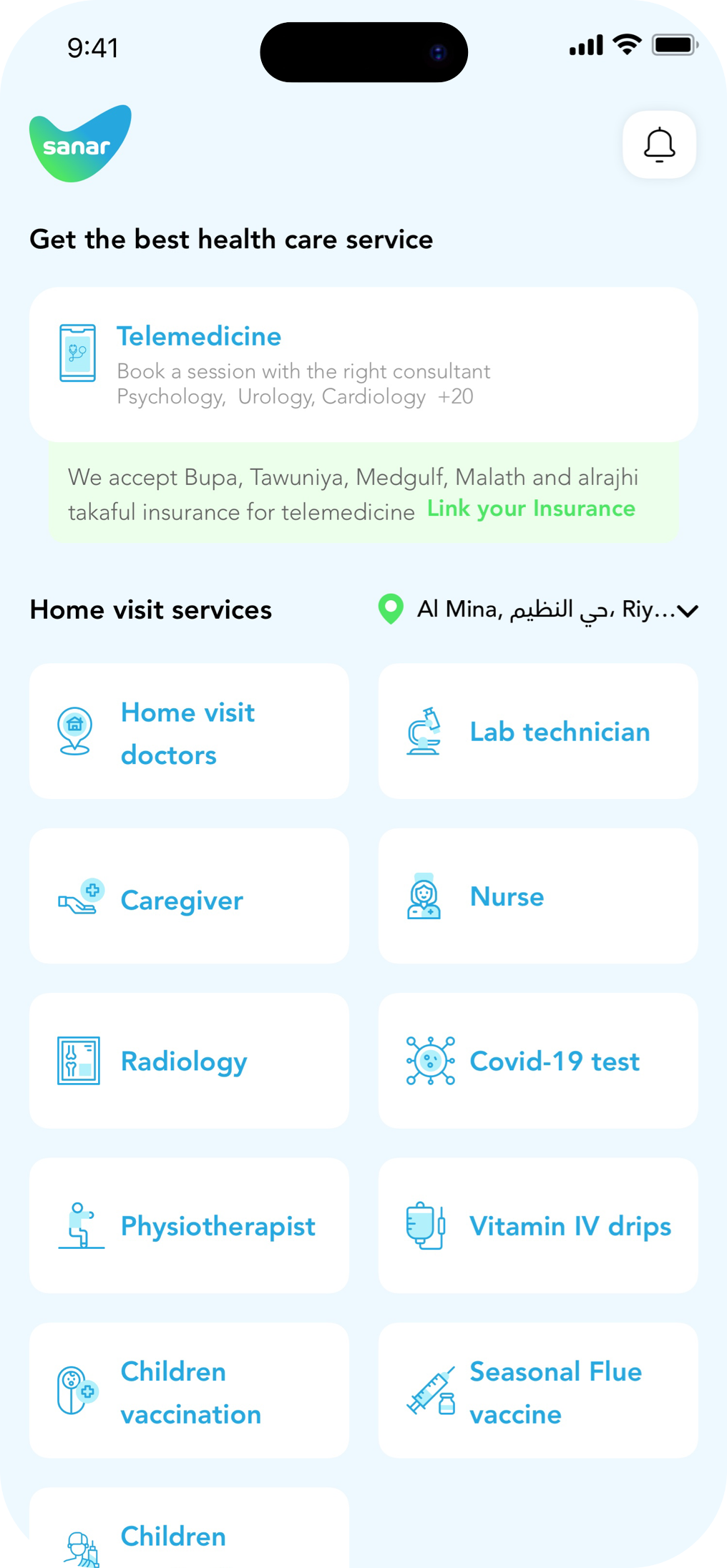Image resolution: width=727 pixels, height=1568 pixels.
Task: Open the Lab technician service
Action: point(538,731)
